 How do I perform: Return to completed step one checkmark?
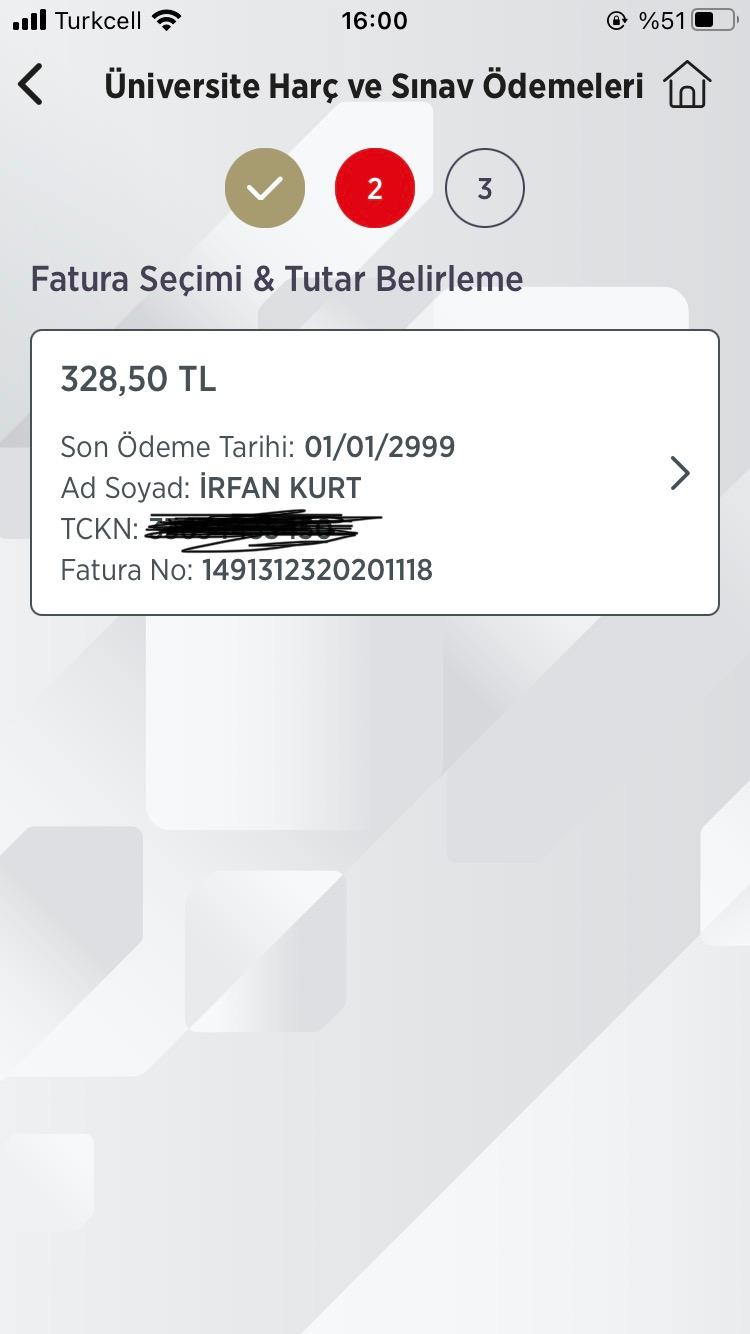[265, 188]
